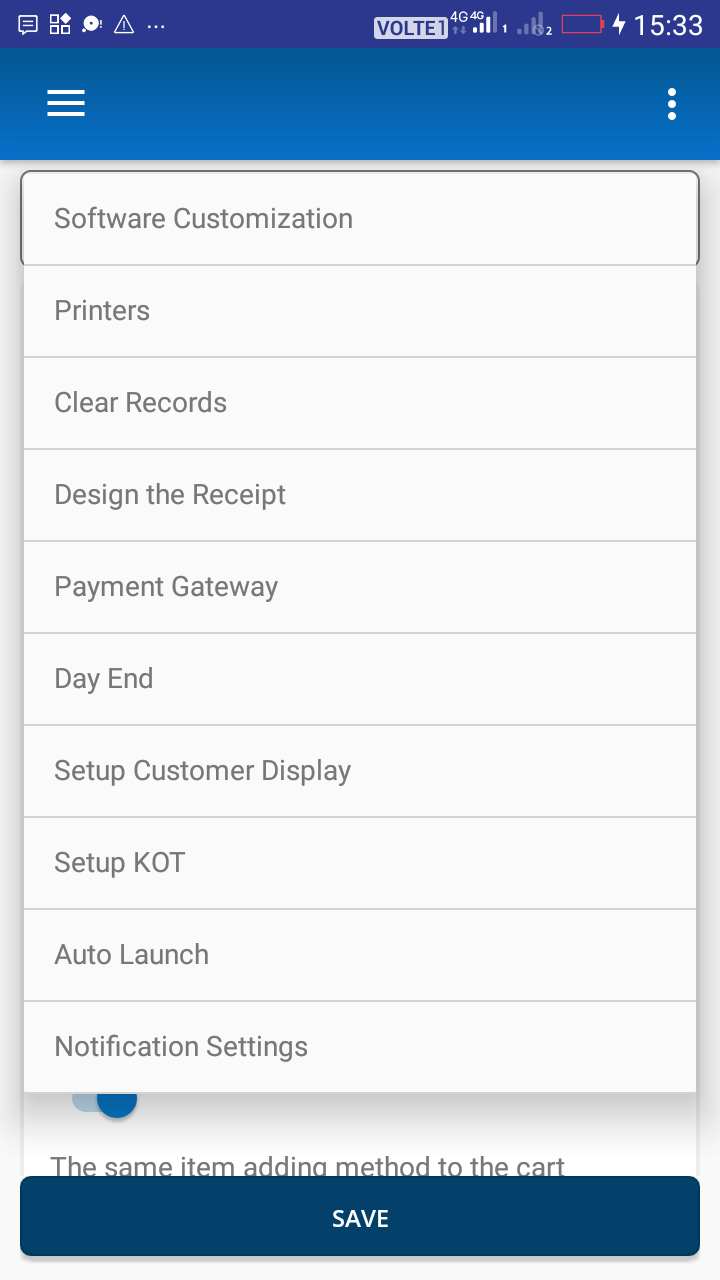
Task: Select Auto Launch option
Action: coord(360,955)
